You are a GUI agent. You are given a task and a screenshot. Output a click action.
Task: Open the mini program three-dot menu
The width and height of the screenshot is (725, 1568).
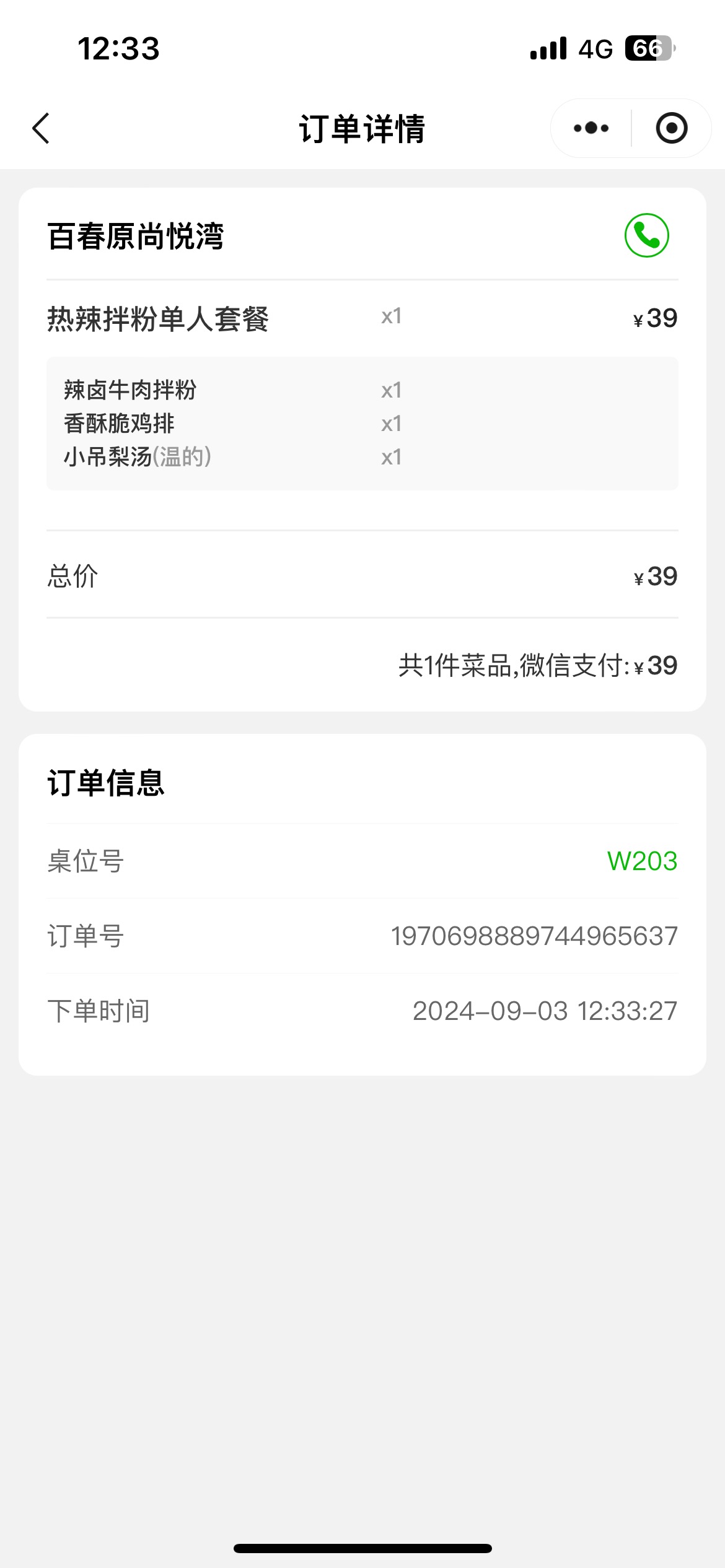(x=591, y=128)
